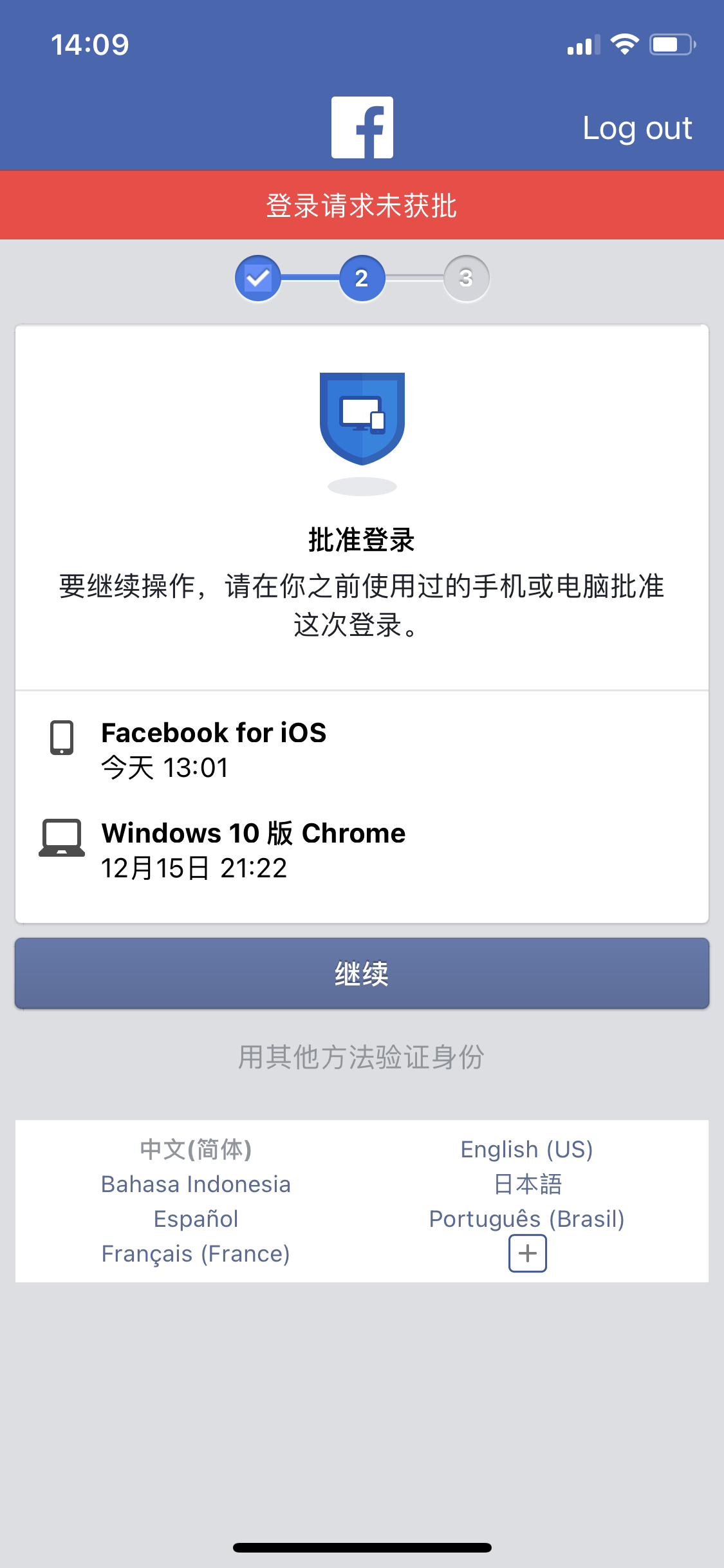Select 中文(简体) language
The height and width of the screenshot is (1568, 724).
click(196, 1150)
